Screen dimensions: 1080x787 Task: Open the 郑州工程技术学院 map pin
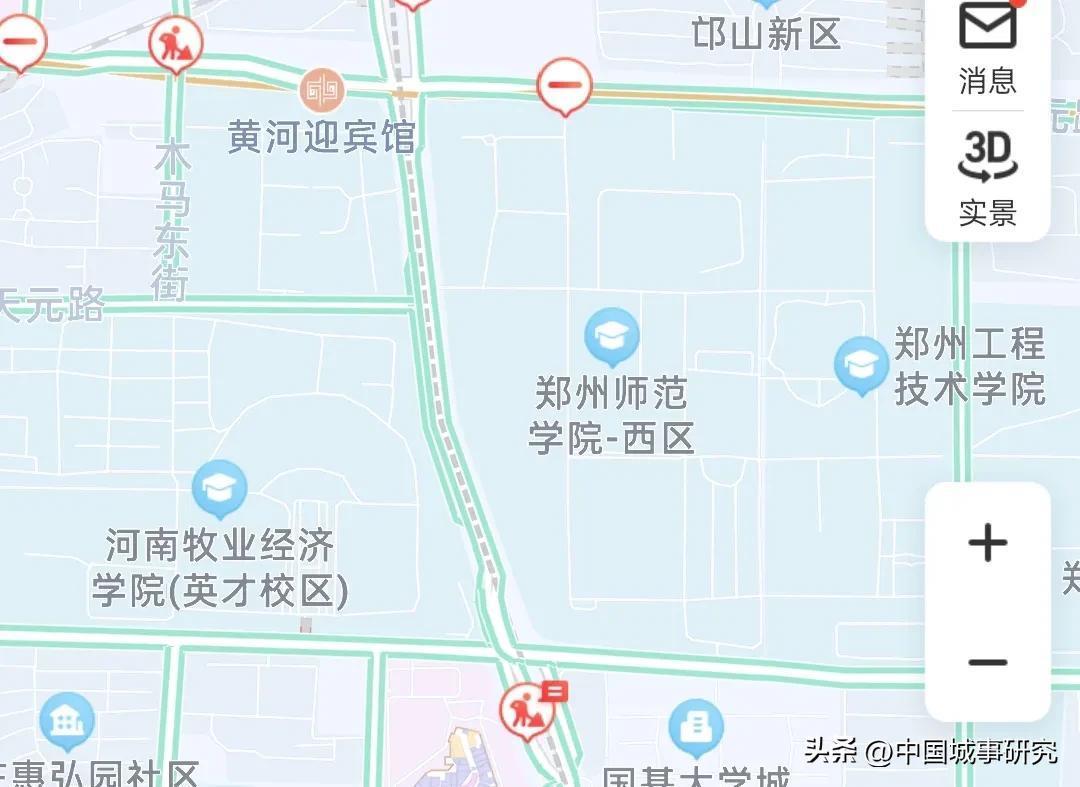[x=860, y=364]
